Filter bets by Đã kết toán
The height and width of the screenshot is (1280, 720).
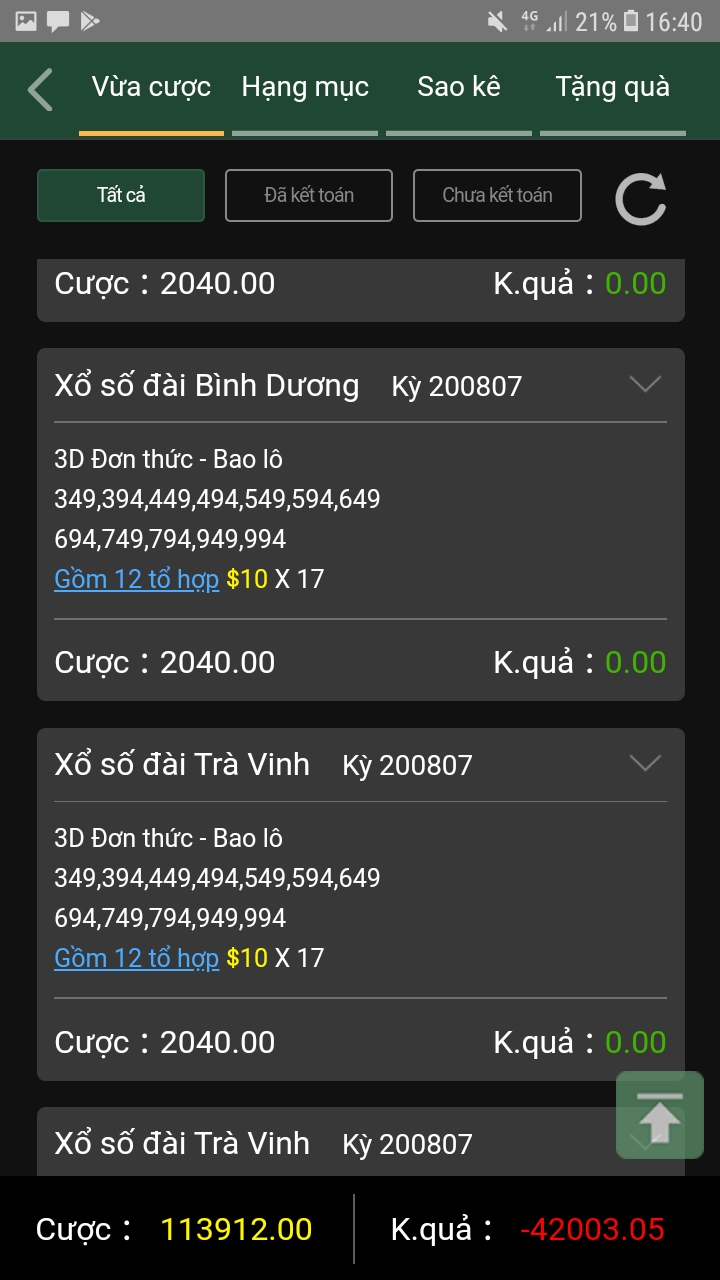(x=309, y=195)
